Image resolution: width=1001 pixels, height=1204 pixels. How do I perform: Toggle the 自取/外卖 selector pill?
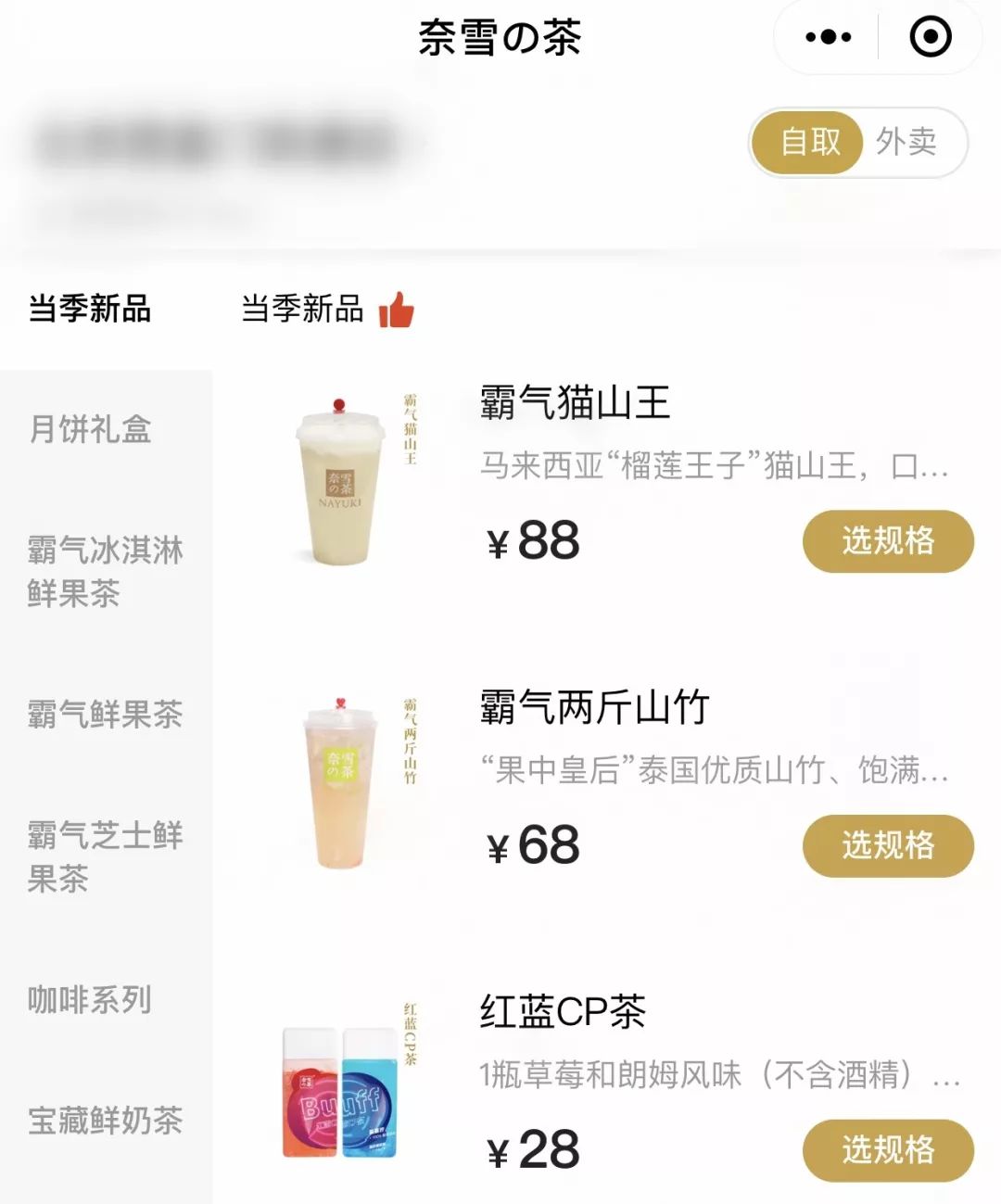(x=855, y=143)
